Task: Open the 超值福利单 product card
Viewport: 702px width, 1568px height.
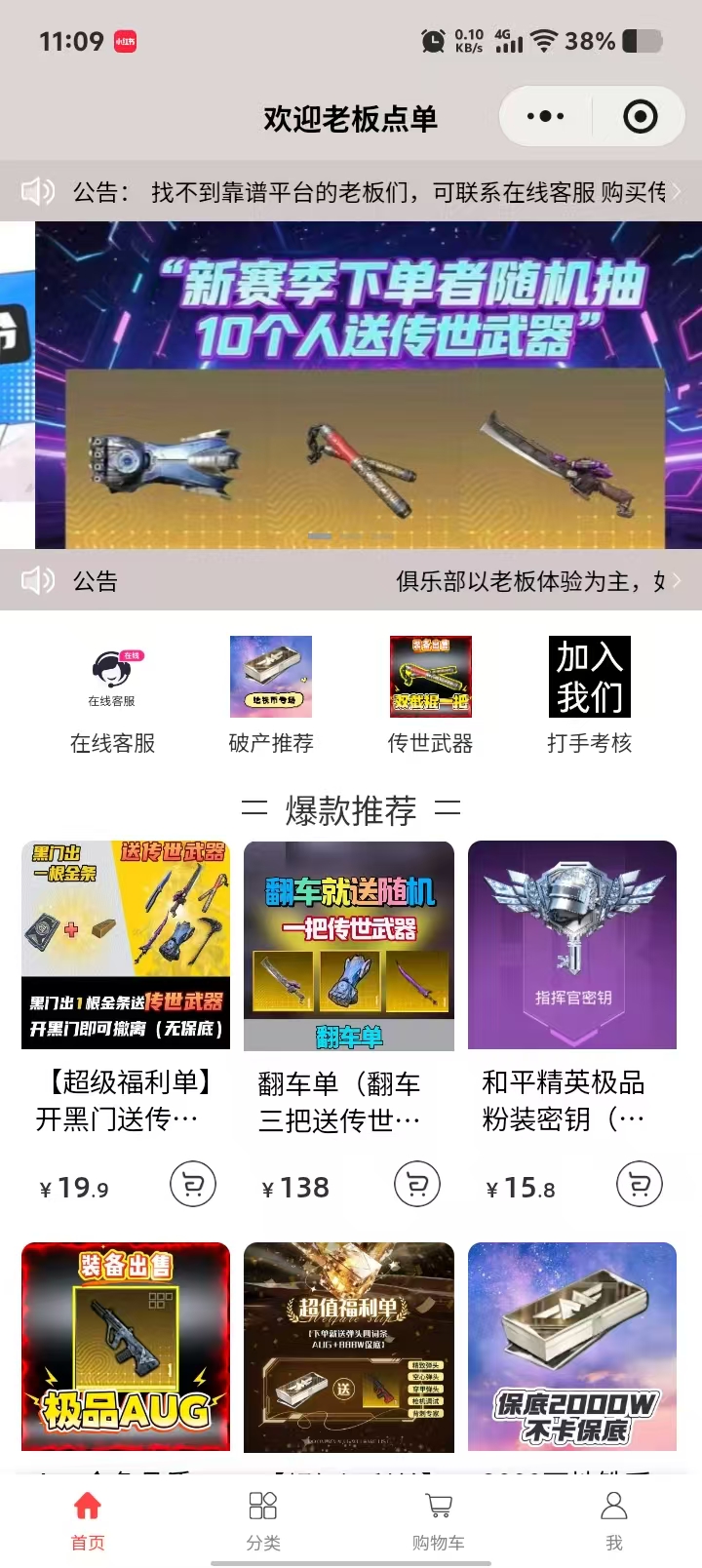Action: click(x=348, y=1346)
